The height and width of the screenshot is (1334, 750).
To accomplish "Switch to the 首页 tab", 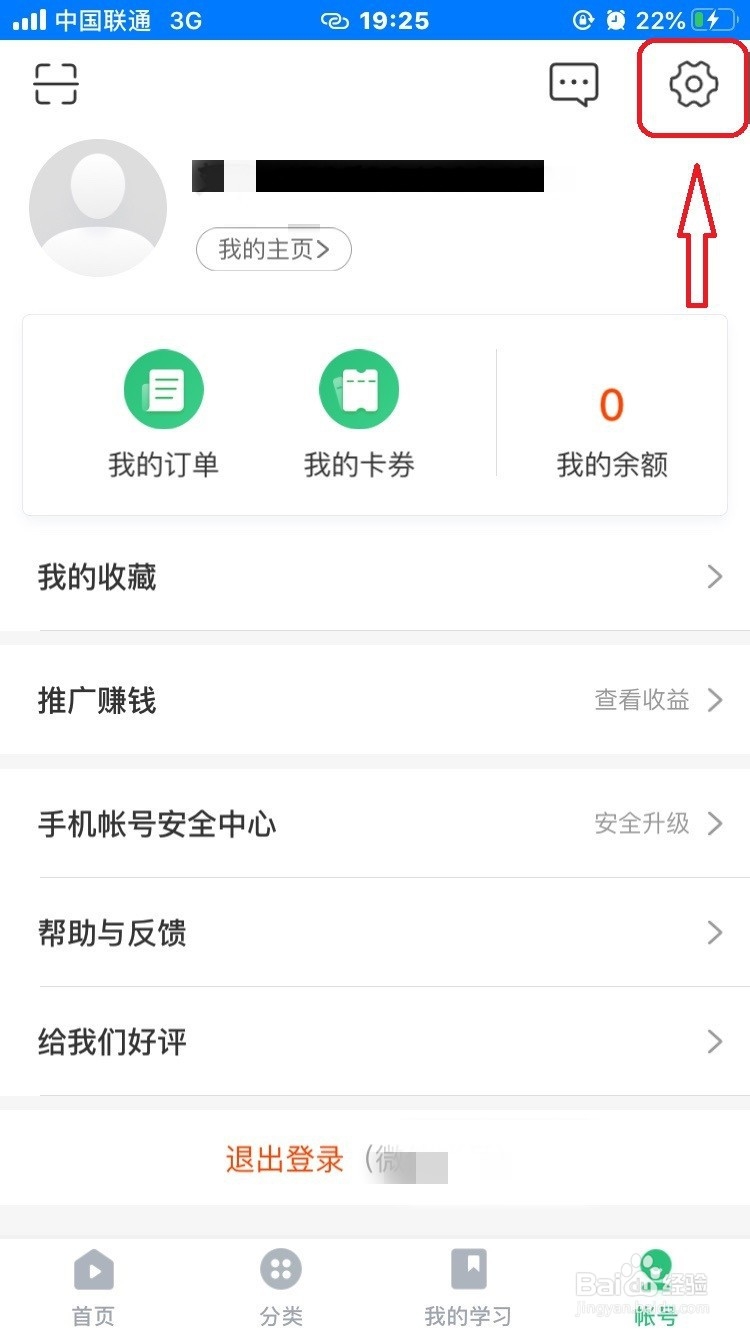I will click(94, 1286).
